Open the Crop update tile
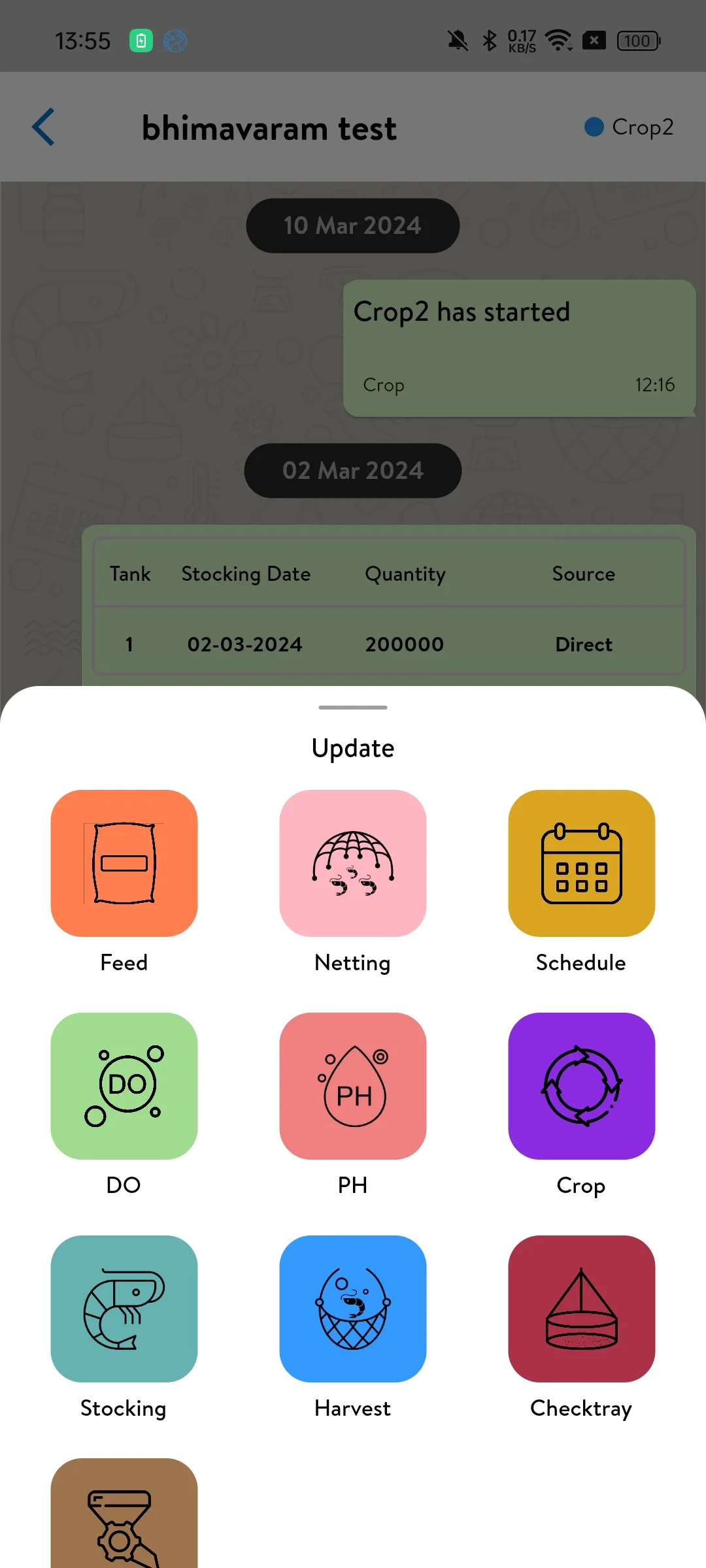Viewport: 706px width, 1568px height. point(581,1086)
